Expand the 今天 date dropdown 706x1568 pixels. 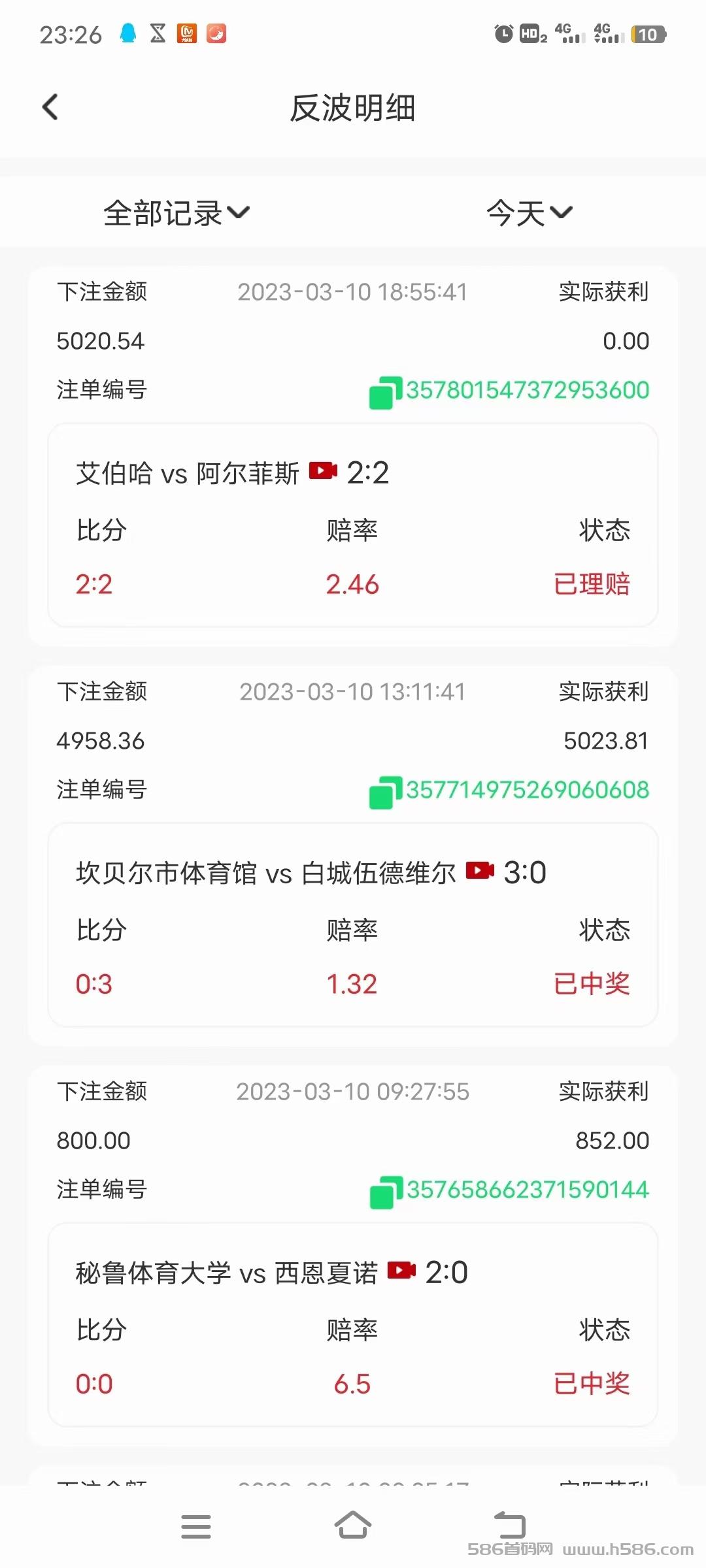pyautogui.click(x=529, y=213)
